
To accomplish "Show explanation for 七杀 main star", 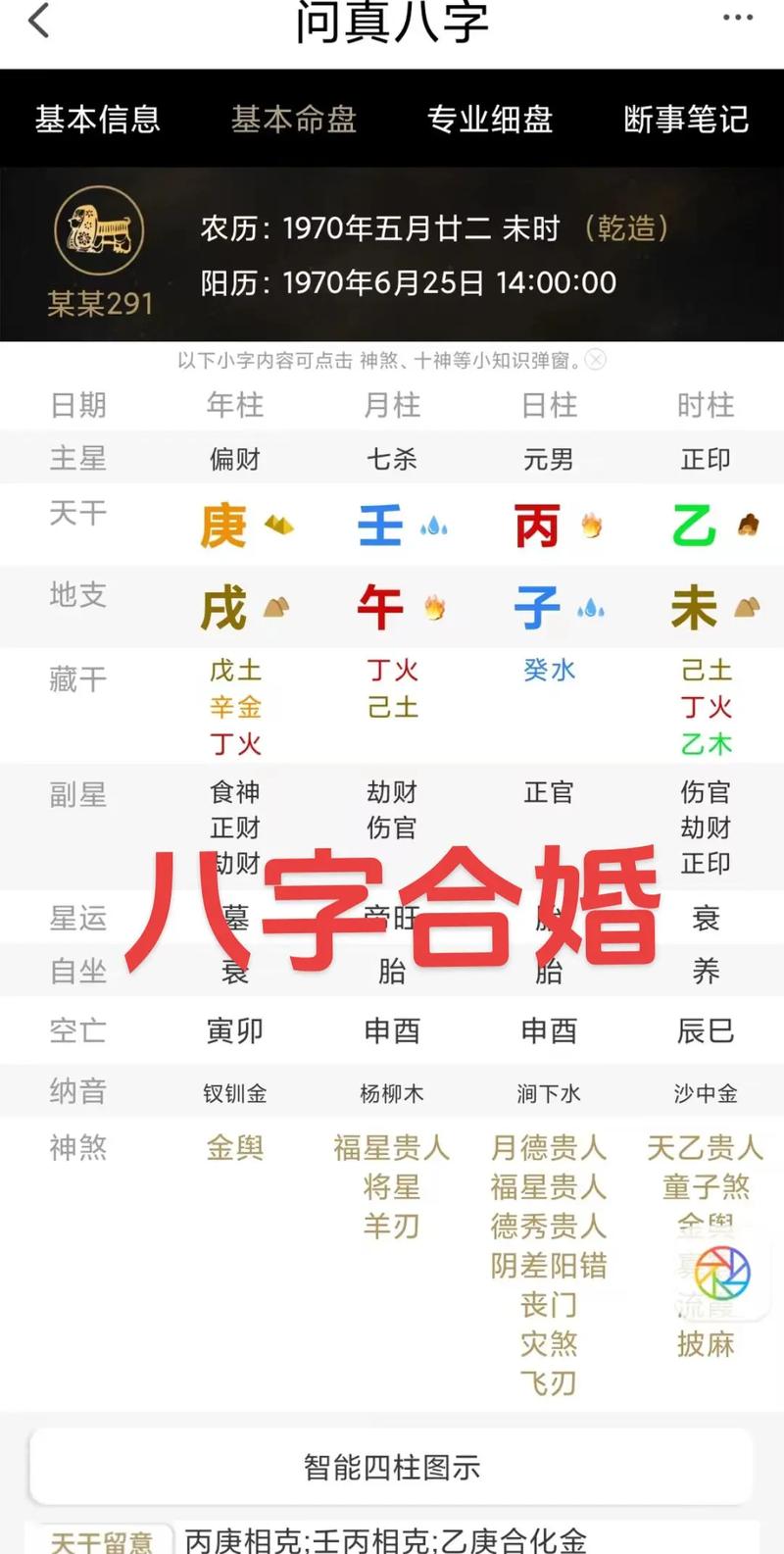I will 392,459.
